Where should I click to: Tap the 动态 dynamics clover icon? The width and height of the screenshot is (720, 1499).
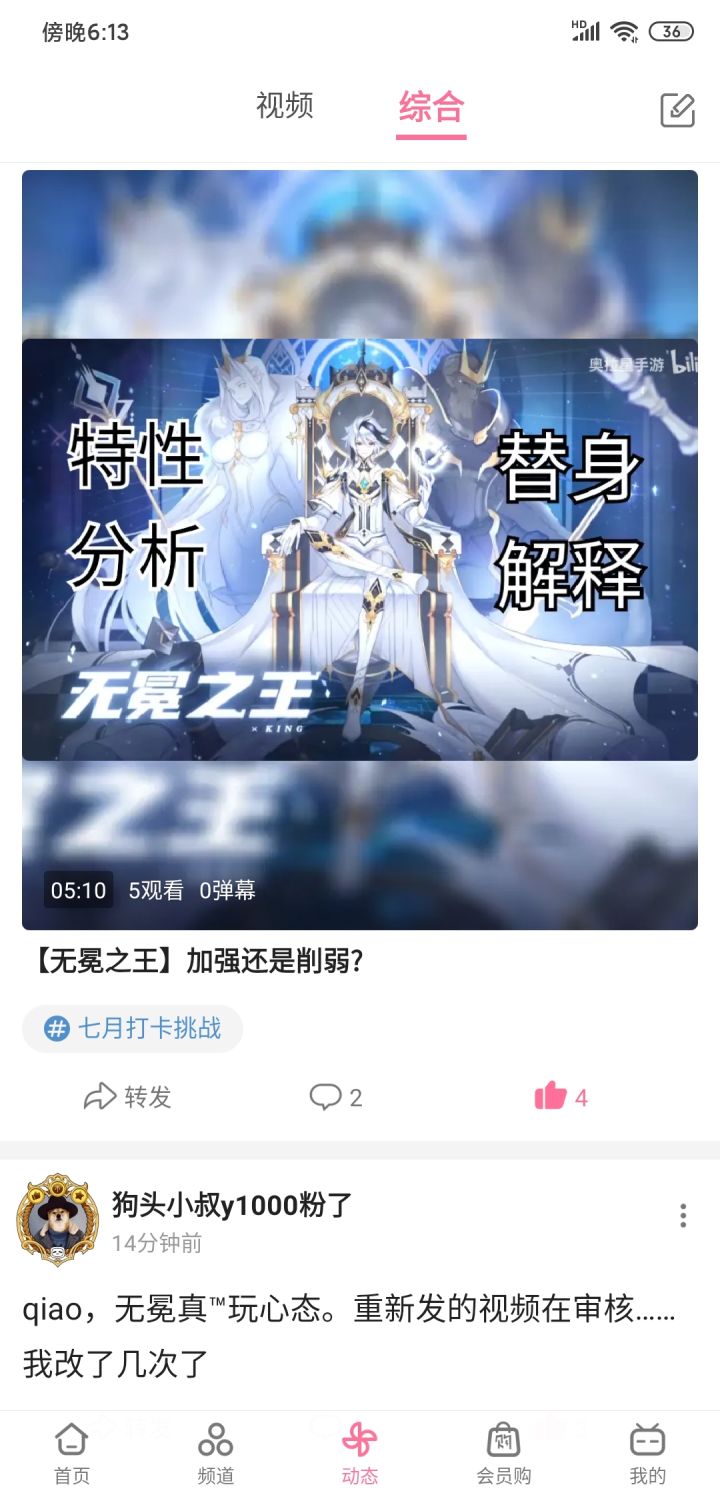pos(360,1444)
